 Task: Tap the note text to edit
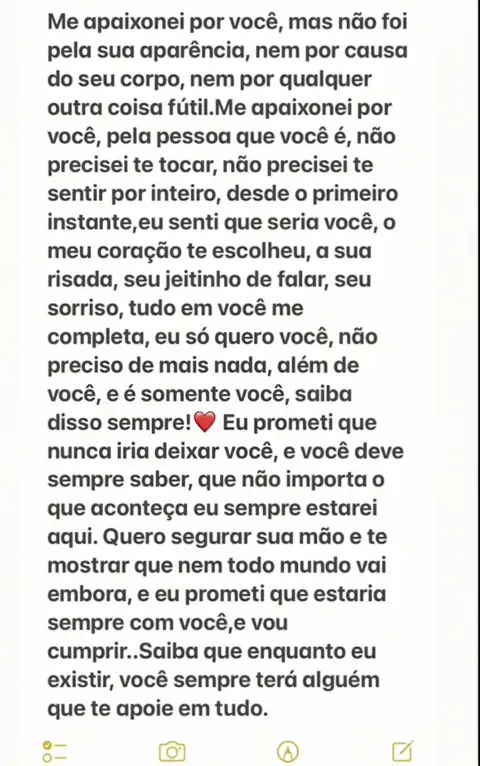tap(227, 365)
